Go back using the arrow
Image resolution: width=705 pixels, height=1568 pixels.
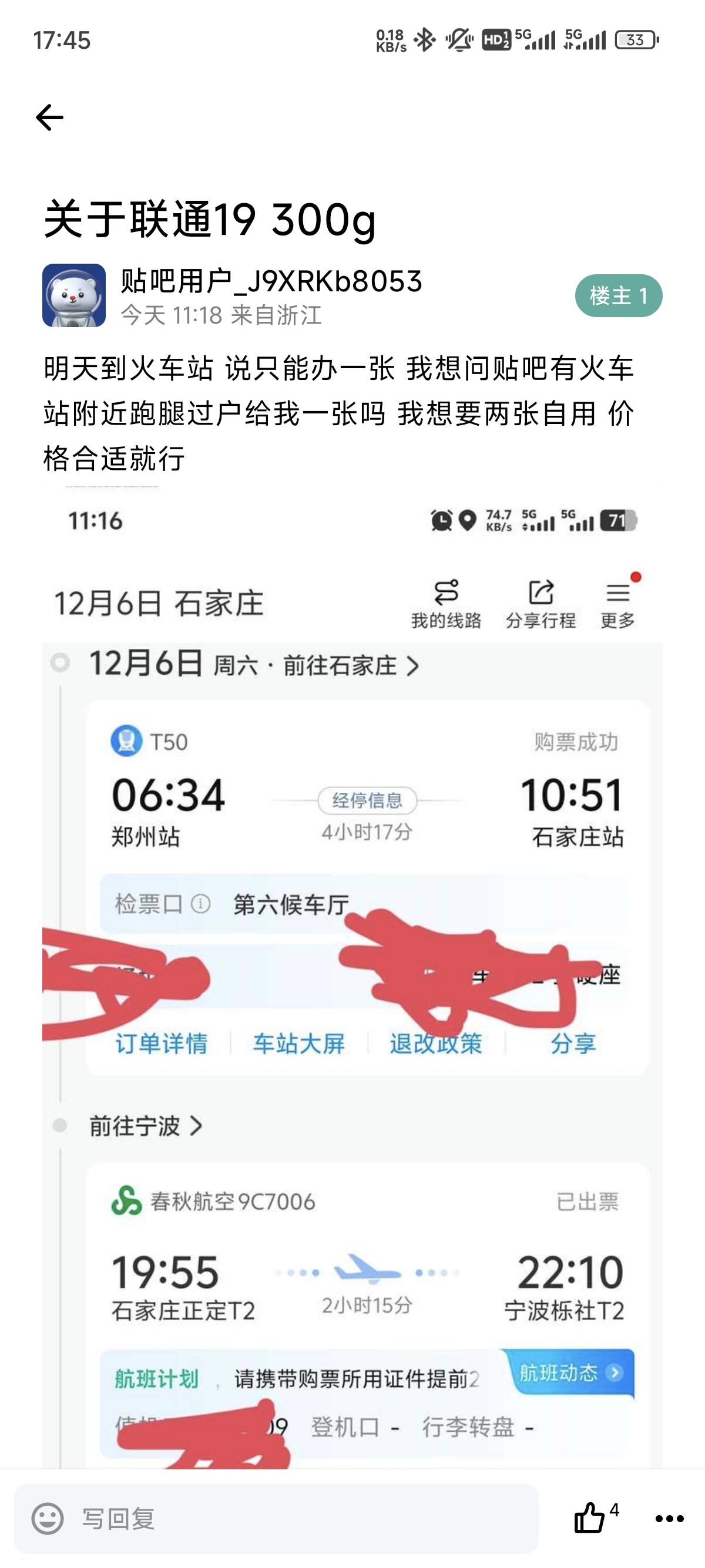pyautogui.click(x=50, y=117)
